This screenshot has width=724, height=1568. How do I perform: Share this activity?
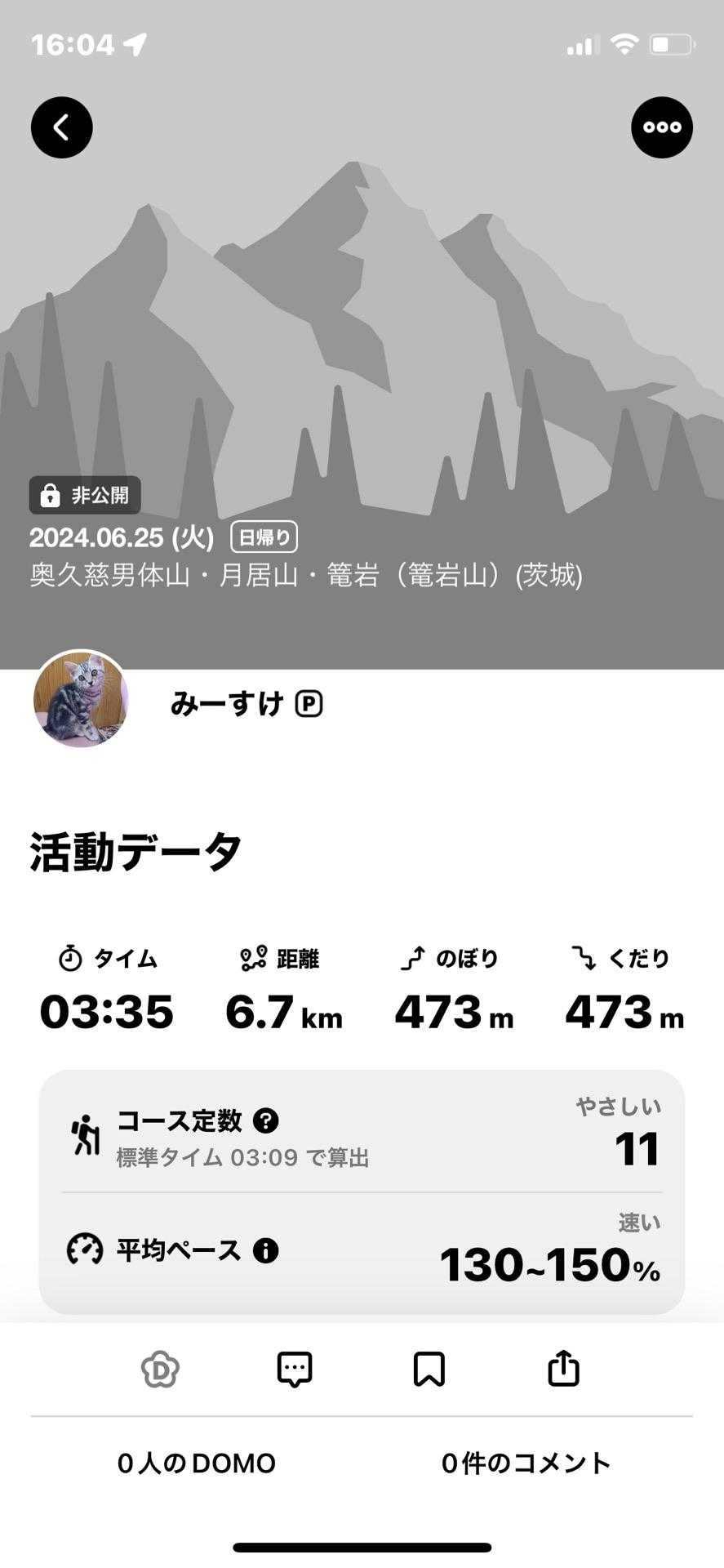tap(563, 1370)
